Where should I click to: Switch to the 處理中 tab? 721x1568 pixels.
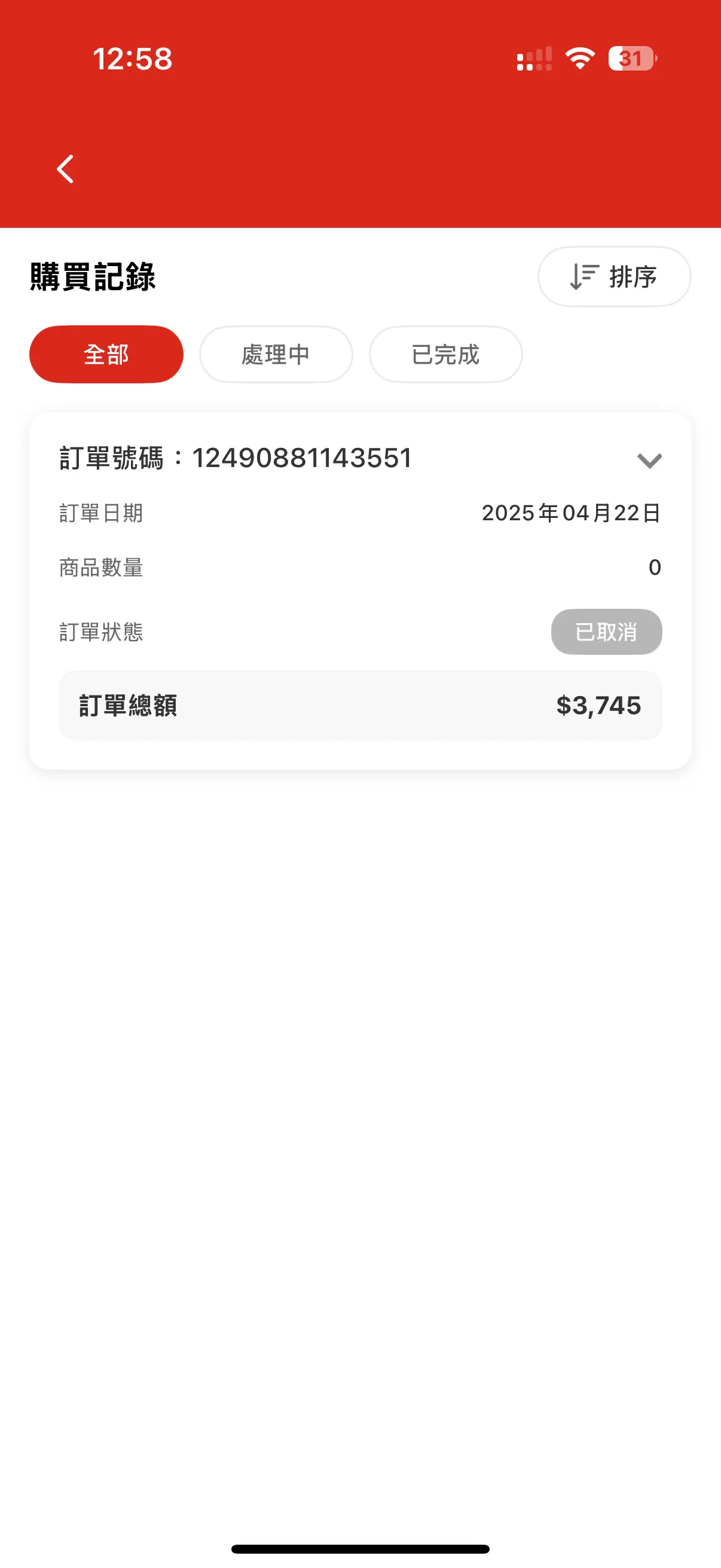coord(276,354)
